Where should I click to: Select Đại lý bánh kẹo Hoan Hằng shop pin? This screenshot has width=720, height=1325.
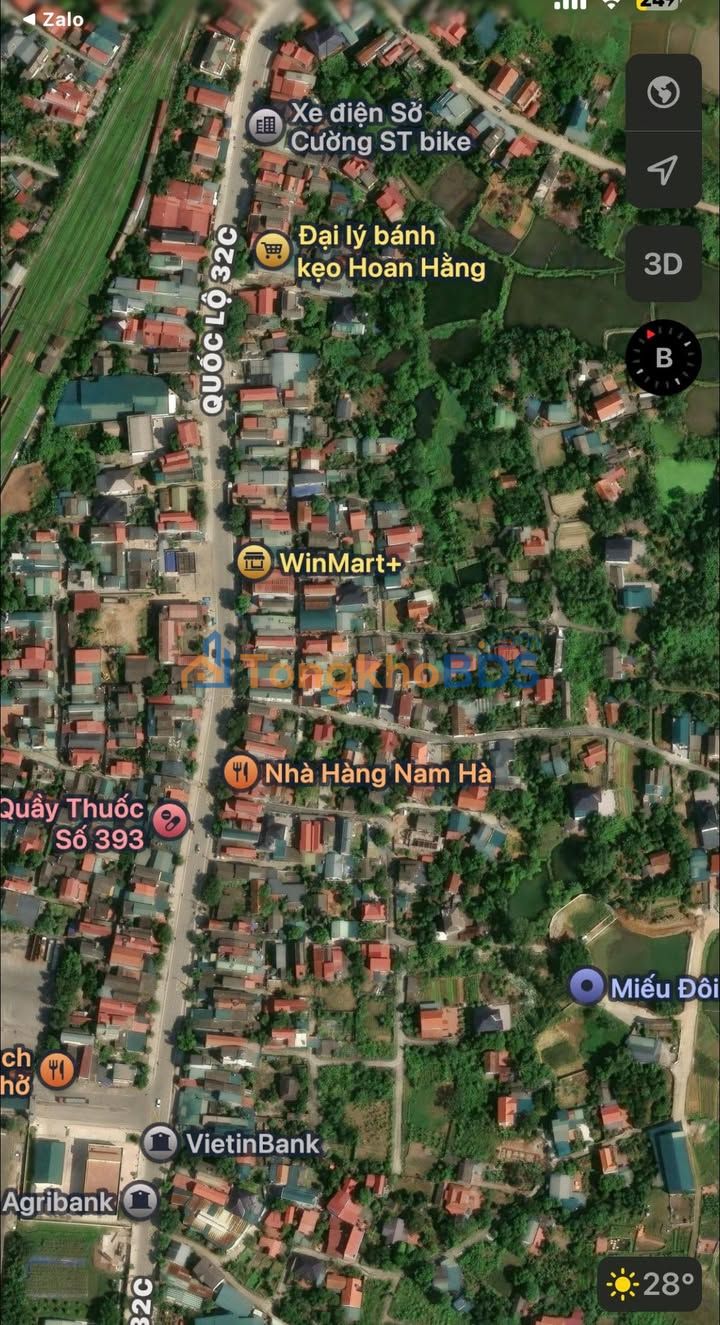273,250
